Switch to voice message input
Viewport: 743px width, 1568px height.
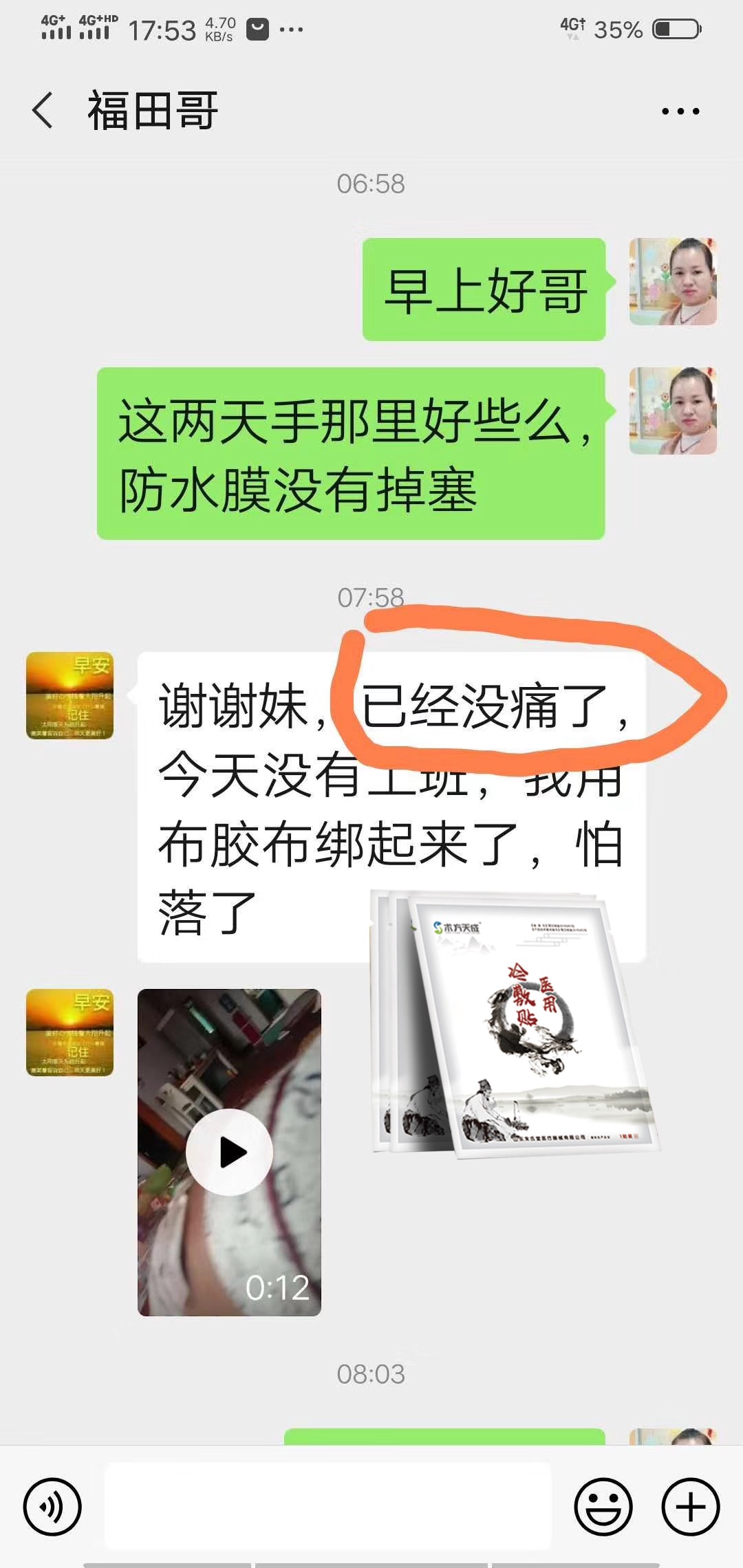coord(52,1507)
